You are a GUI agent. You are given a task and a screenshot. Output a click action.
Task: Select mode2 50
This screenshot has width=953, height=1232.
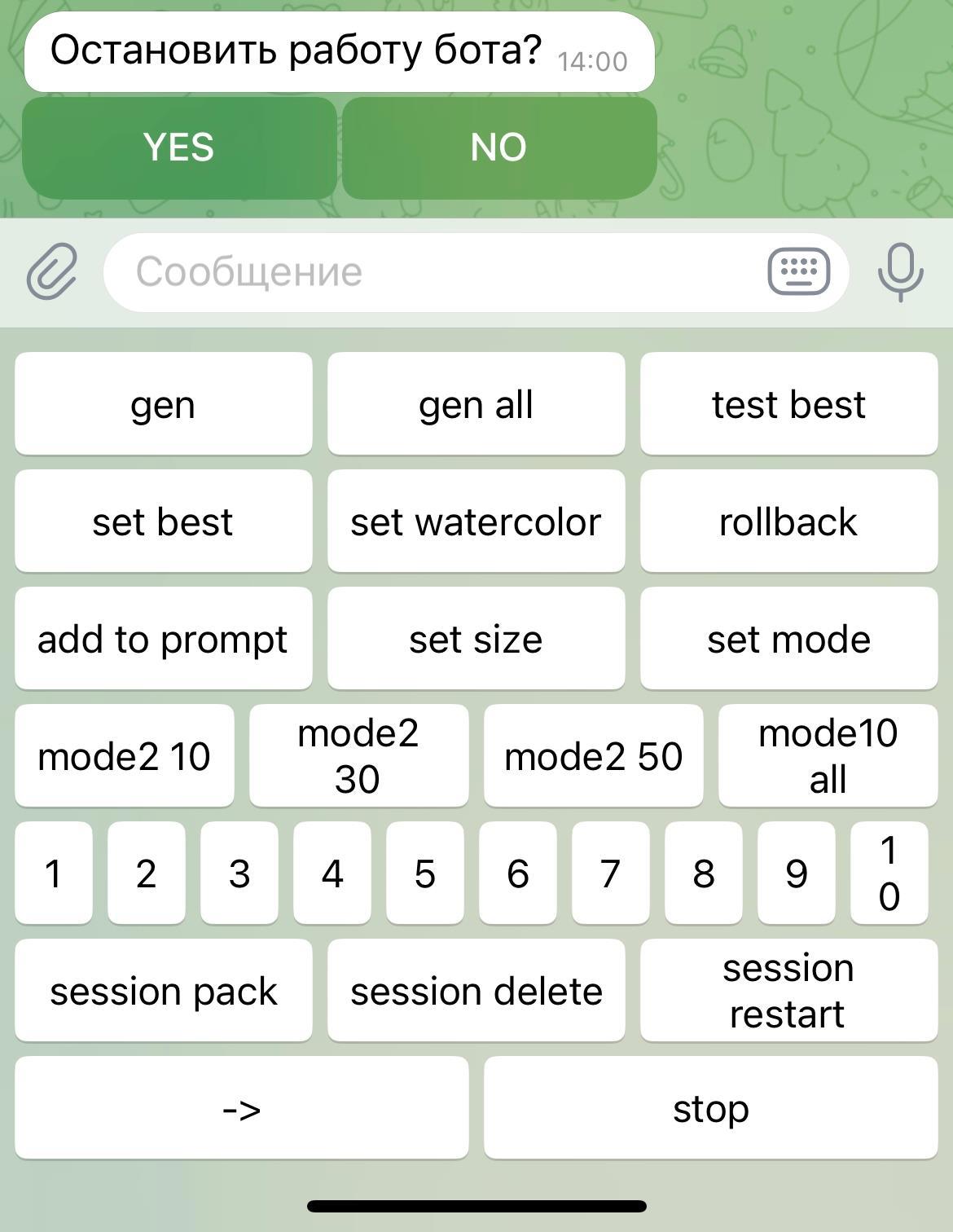click(593, 756)
